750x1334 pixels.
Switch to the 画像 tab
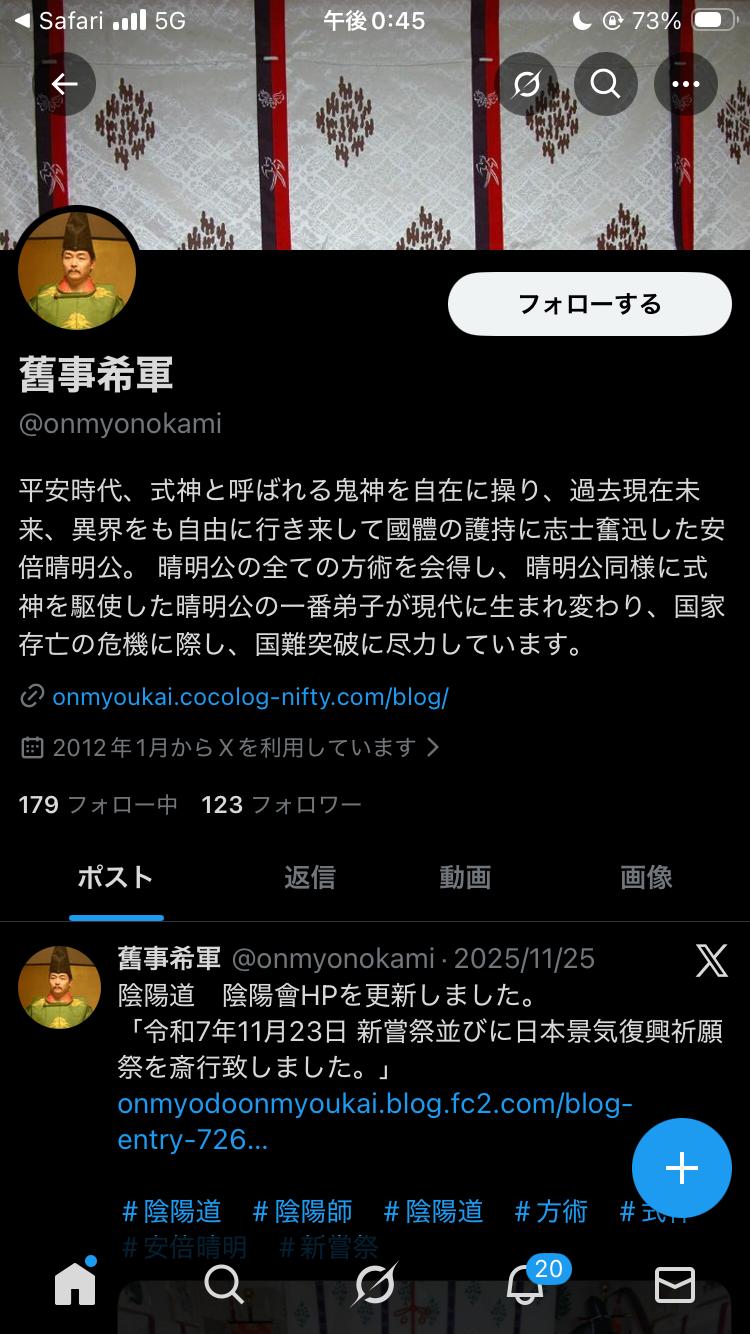click(646, 877)
